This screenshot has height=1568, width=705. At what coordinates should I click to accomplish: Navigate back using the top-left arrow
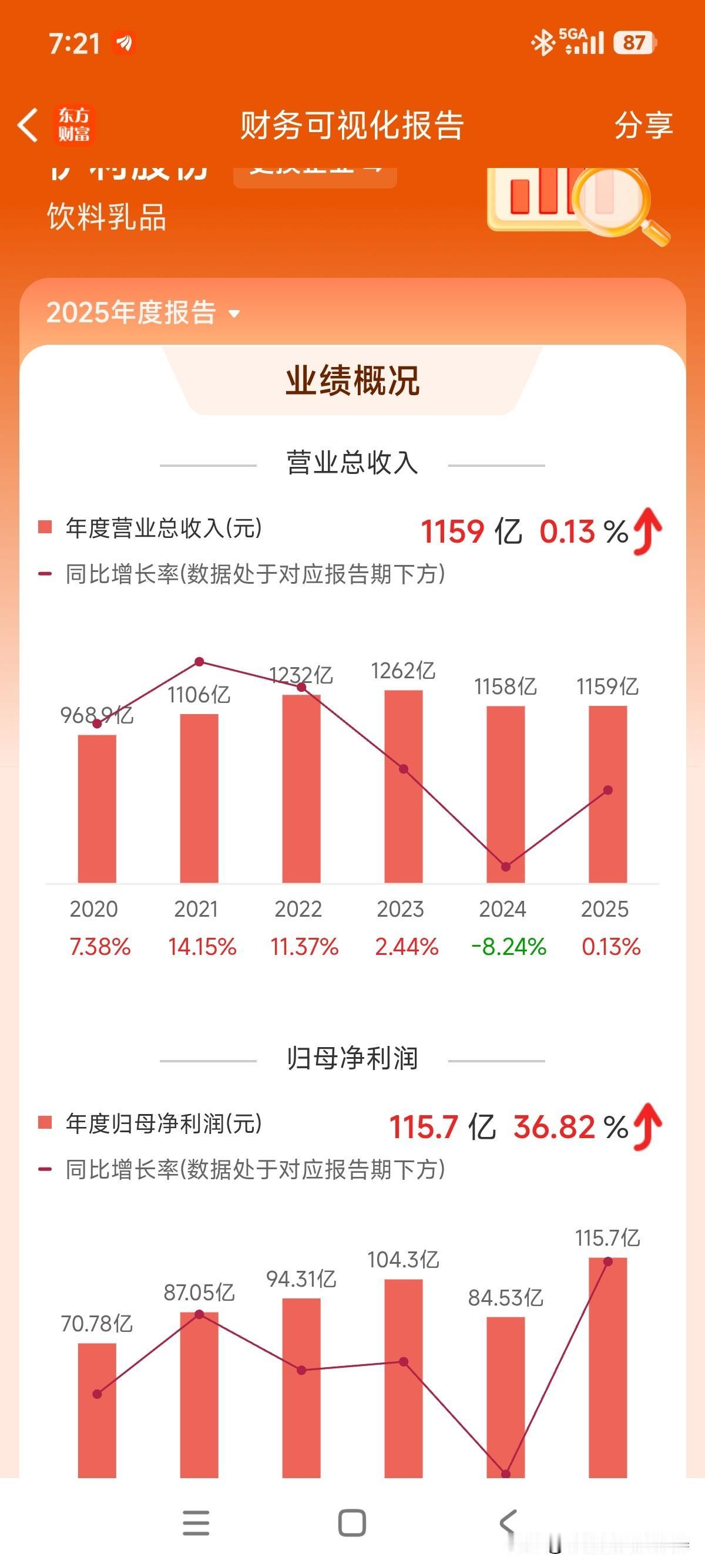tap(29, 126)
